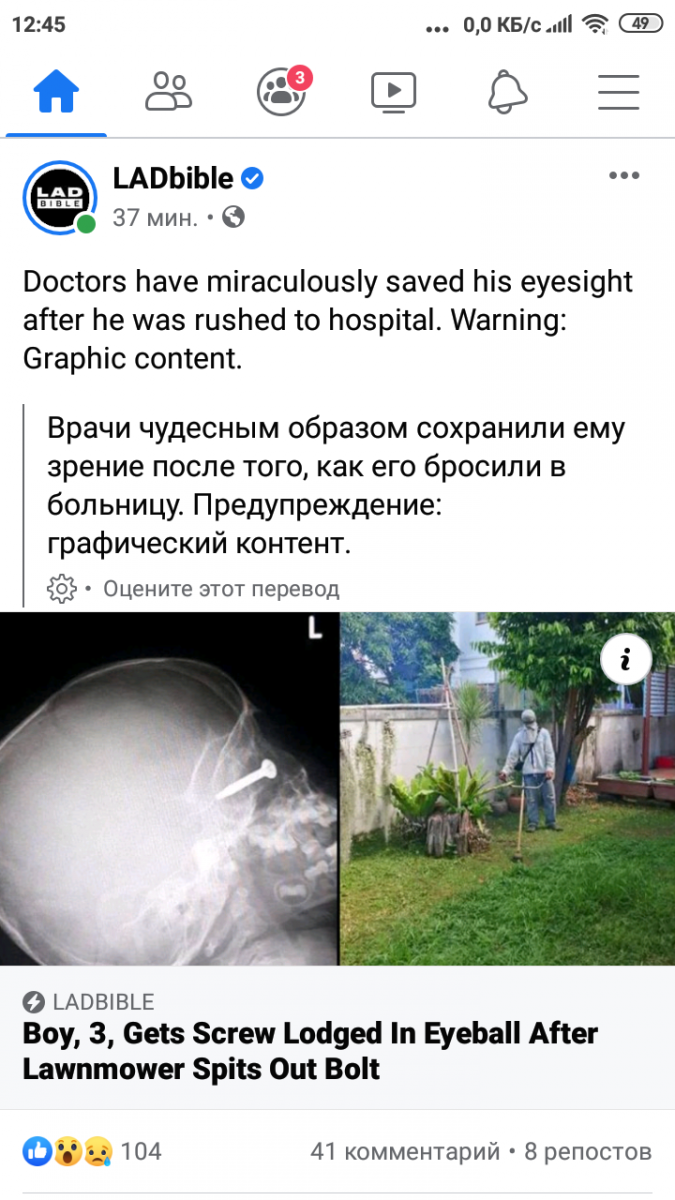Rate this translation via gear icon
The image size is (675, 1200).
(62, 589)
